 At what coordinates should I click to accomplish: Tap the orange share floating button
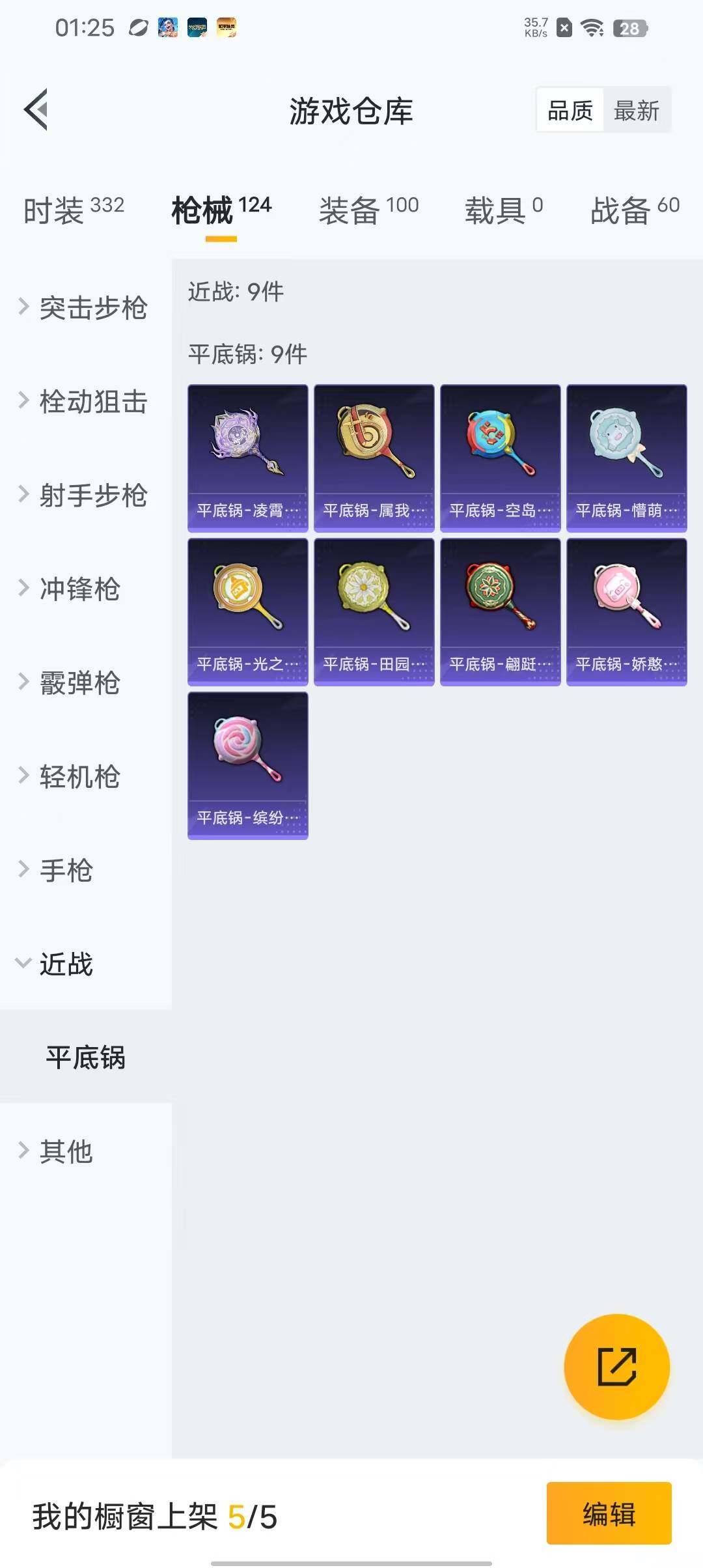(616, 1367)
